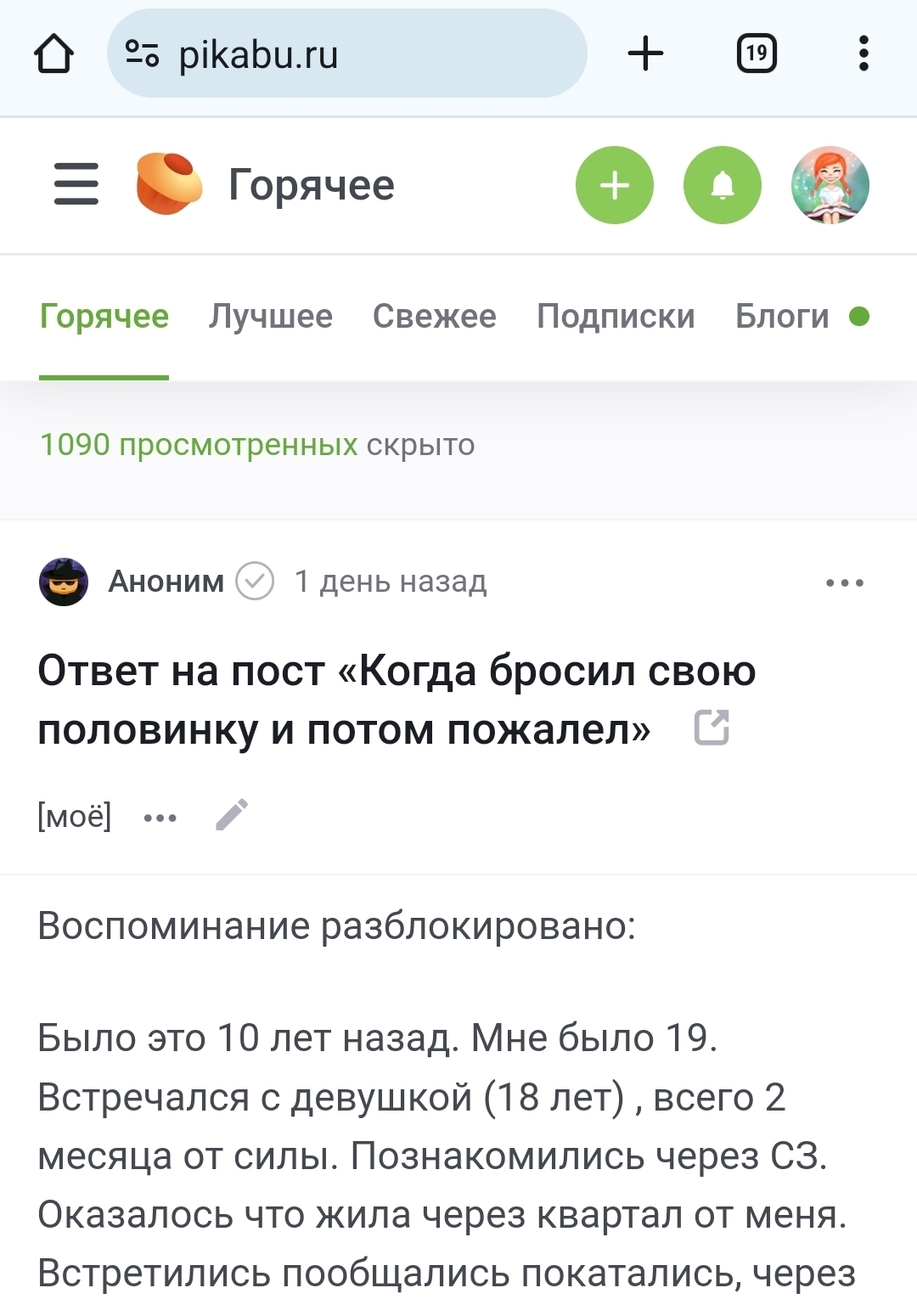Open the hamburger side menu

coord(76,185)
